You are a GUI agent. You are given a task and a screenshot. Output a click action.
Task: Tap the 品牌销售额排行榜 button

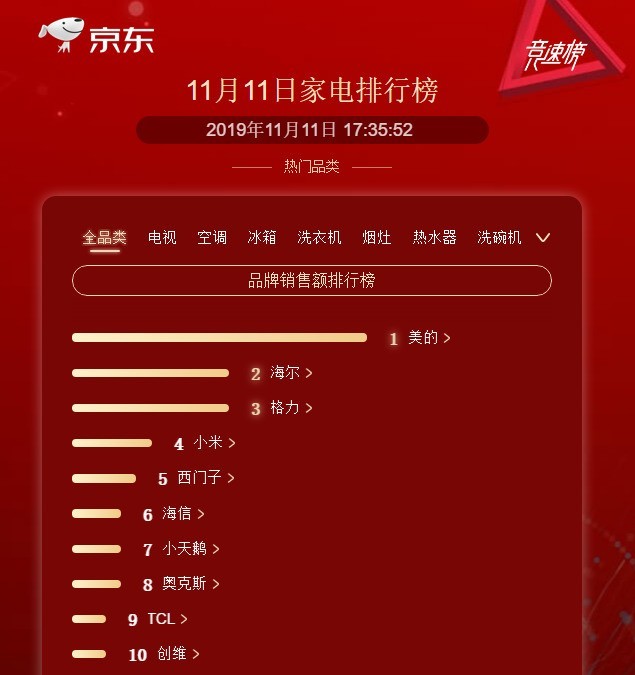(311, 281)
